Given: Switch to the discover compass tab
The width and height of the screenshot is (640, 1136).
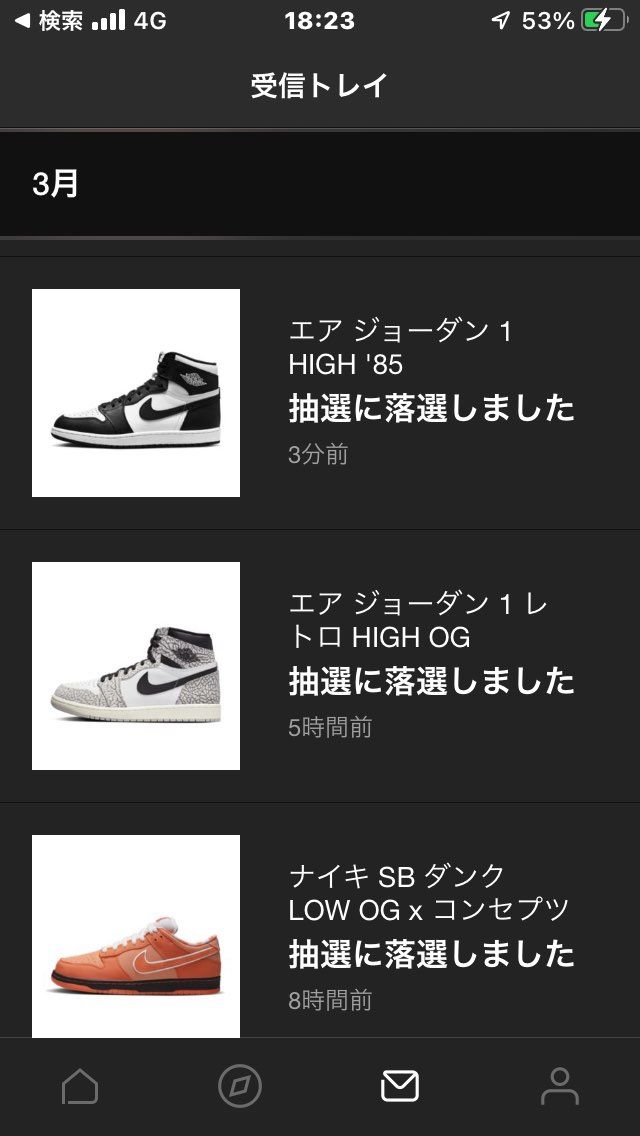Looking at the screenshot, I should tap(240, 1086).
